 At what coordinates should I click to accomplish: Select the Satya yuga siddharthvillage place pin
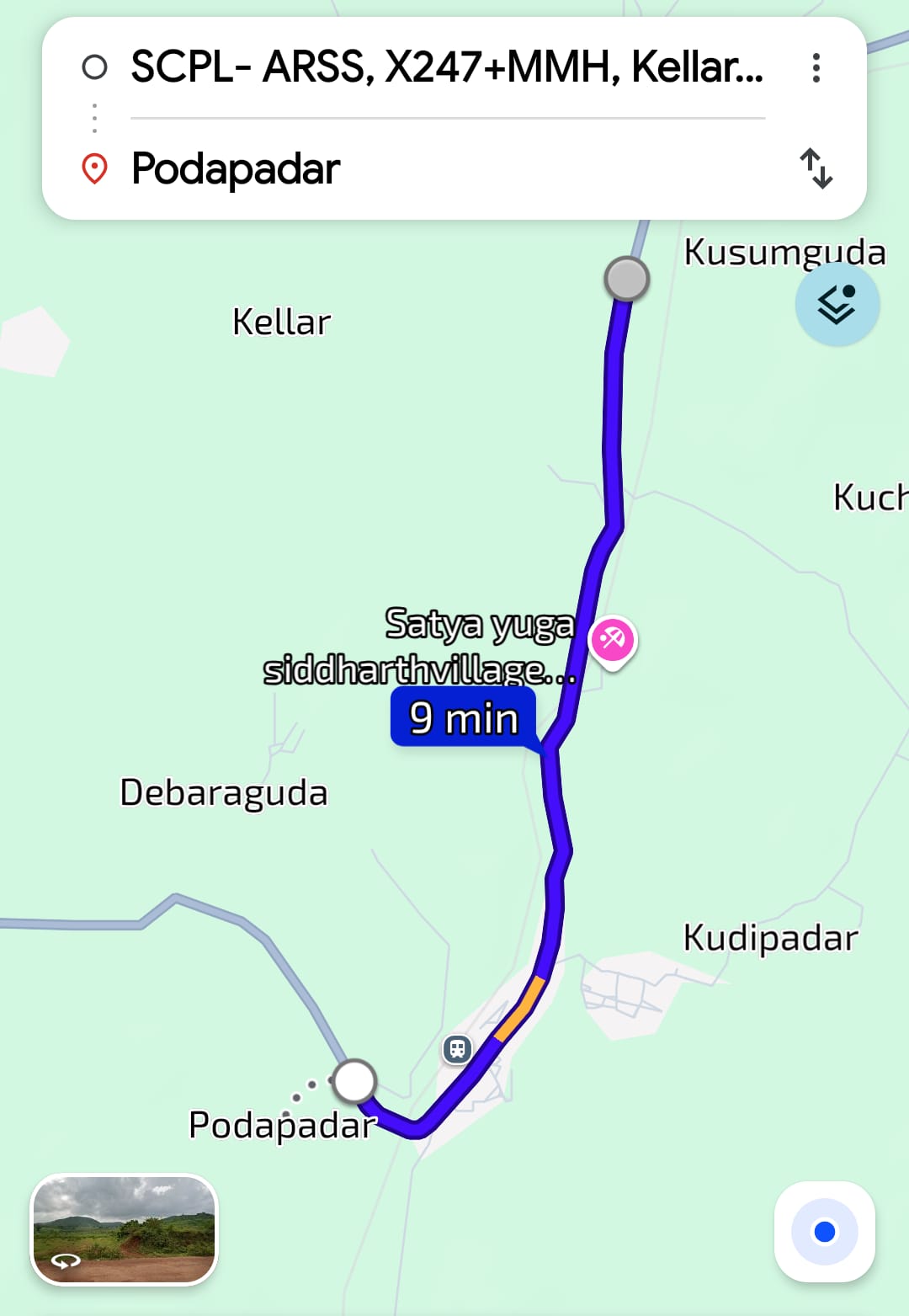point(612,642)
